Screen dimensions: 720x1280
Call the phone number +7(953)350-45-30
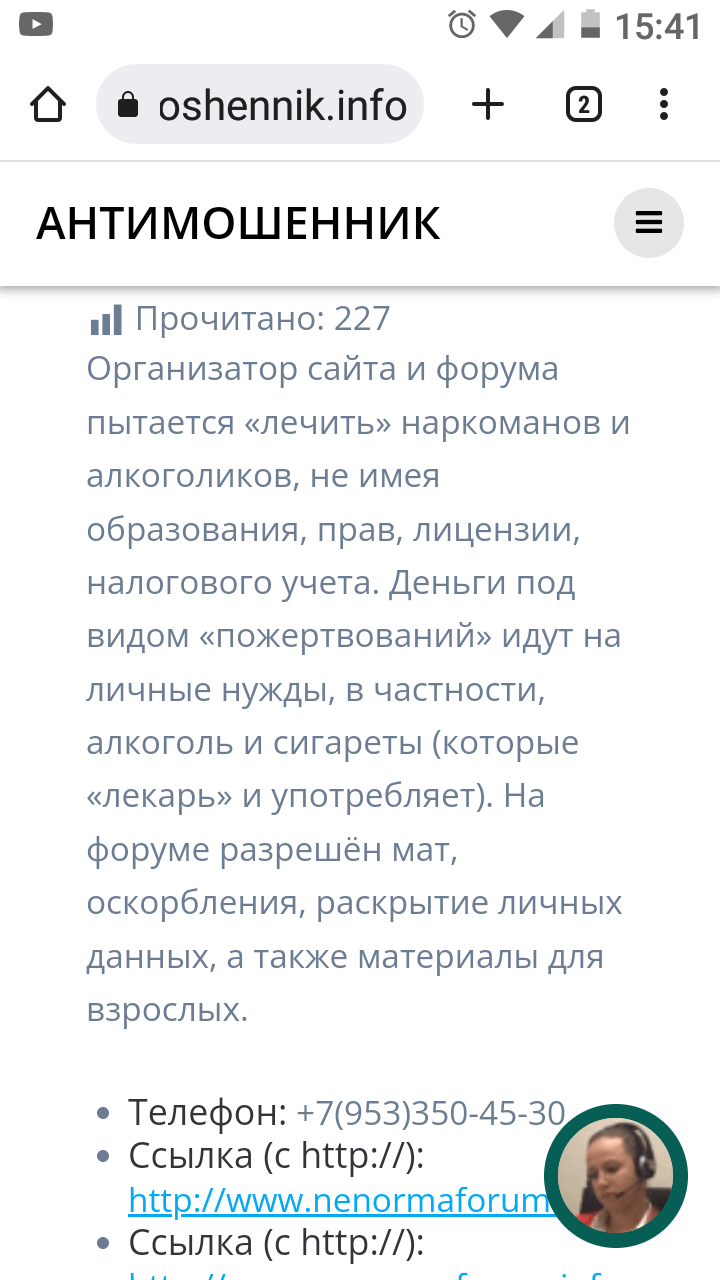click(431, 1112)
